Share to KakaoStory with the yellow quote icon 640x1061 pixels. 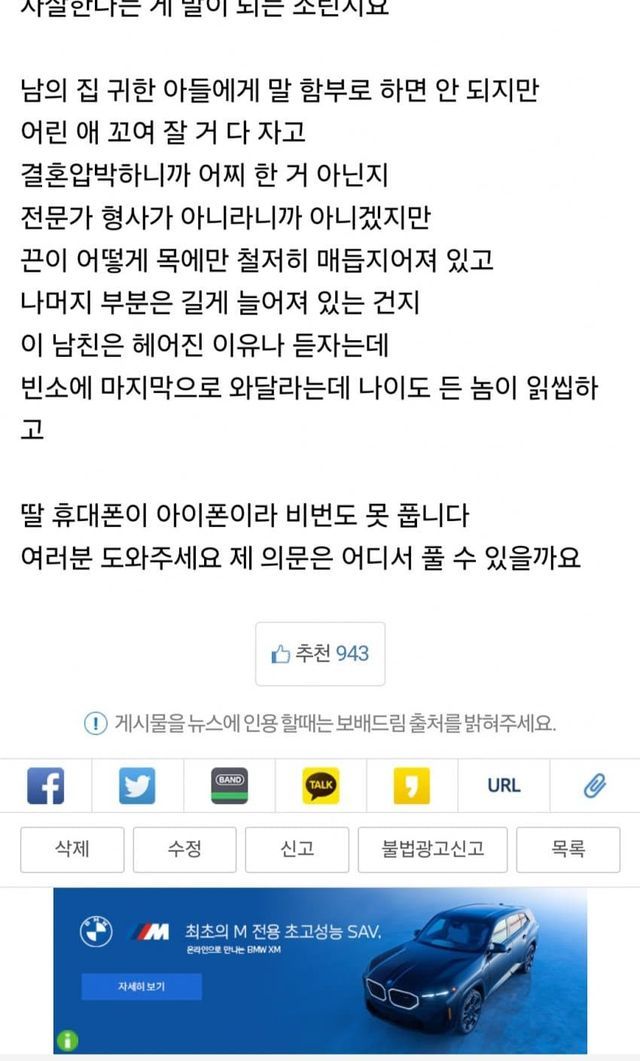pos(412,785)
